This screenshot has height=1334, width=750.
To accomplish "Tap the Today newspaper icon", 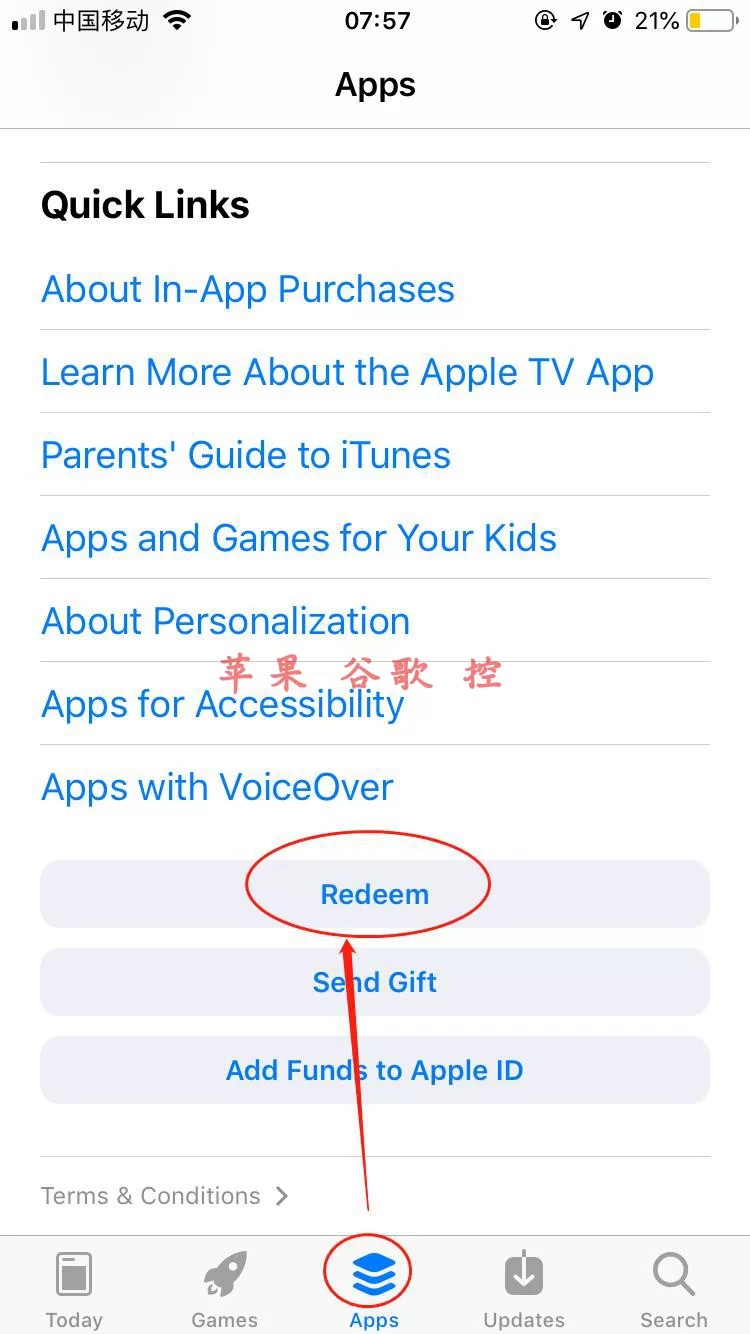I will point(74,1272).
